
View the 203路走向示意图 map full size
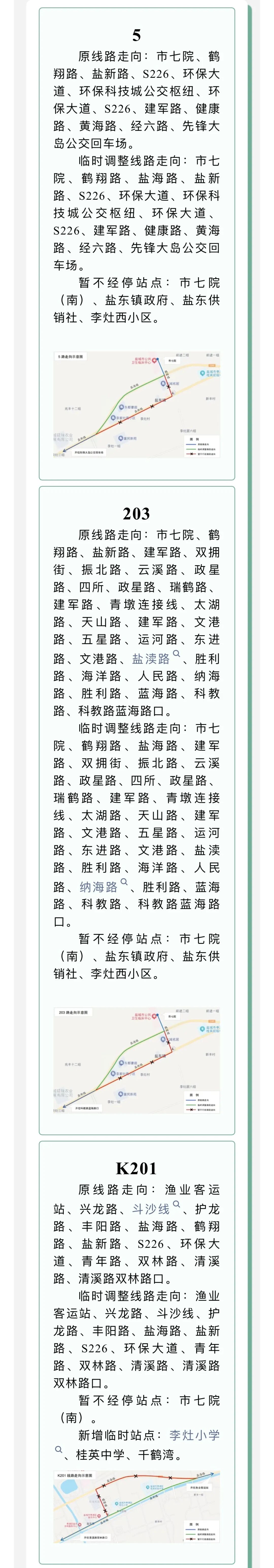click(137, 1060)
